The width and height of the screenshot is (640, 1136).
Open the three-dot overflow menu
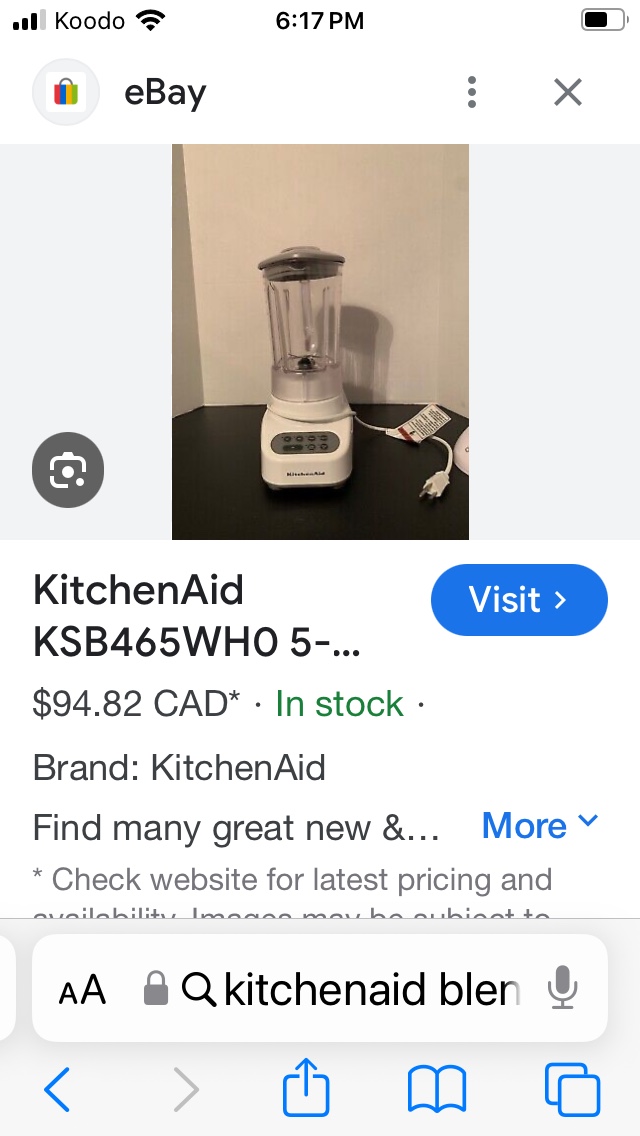click(x=472, y=93)
